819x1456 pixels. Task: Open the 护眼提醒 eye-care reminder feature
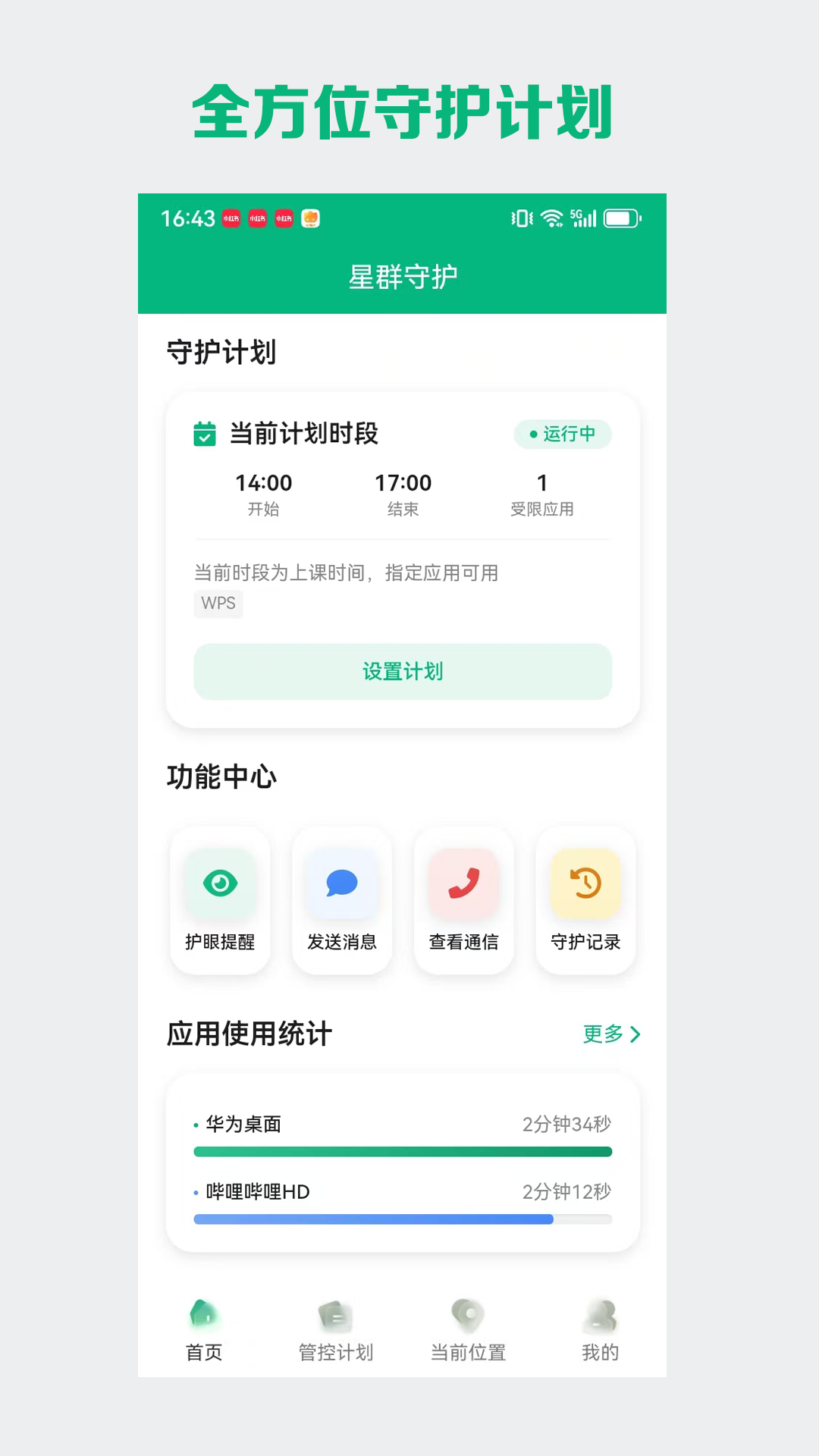point(220,900)
